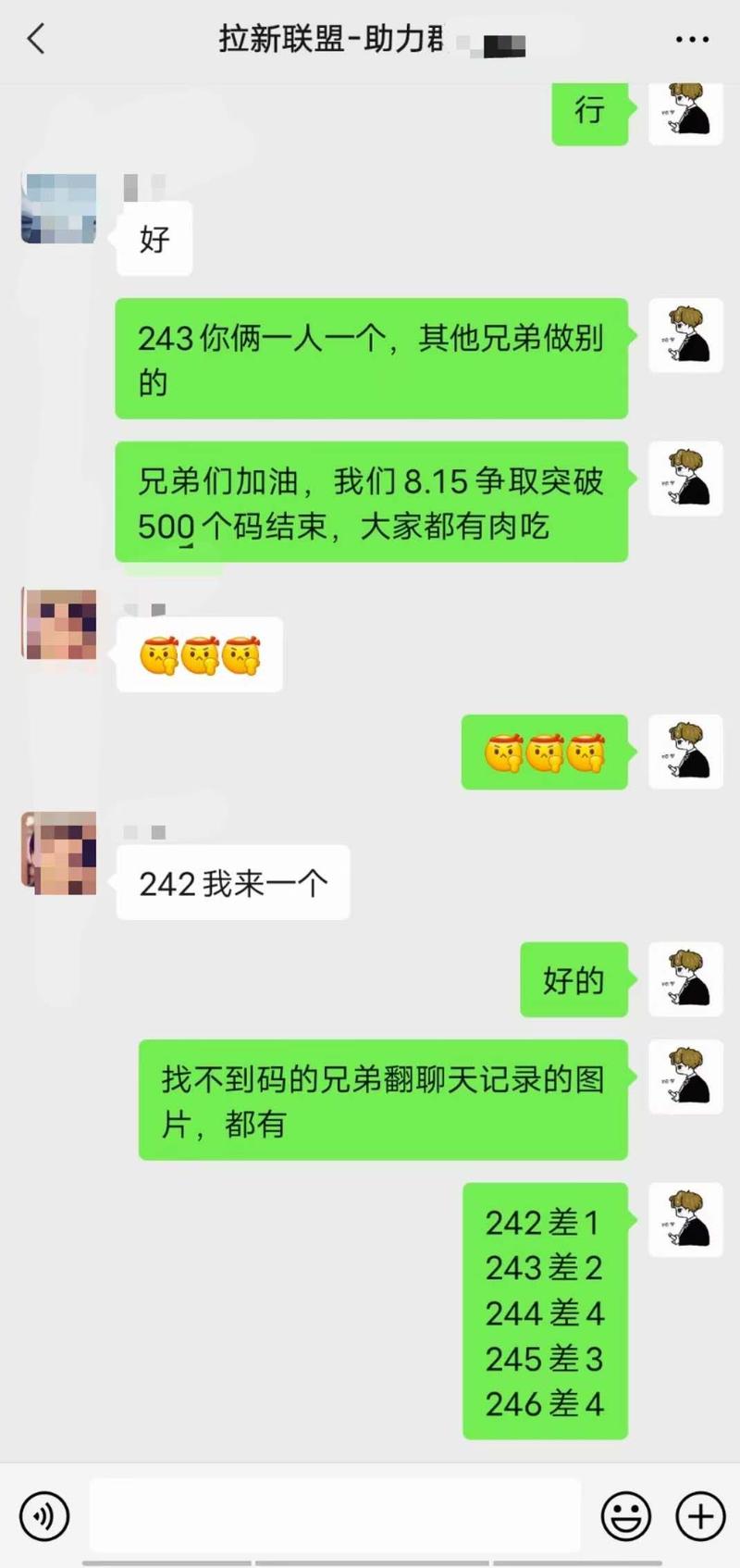The image size is (740, 1568).
Task: Click the message text input field
Action: pos(338,1514)
